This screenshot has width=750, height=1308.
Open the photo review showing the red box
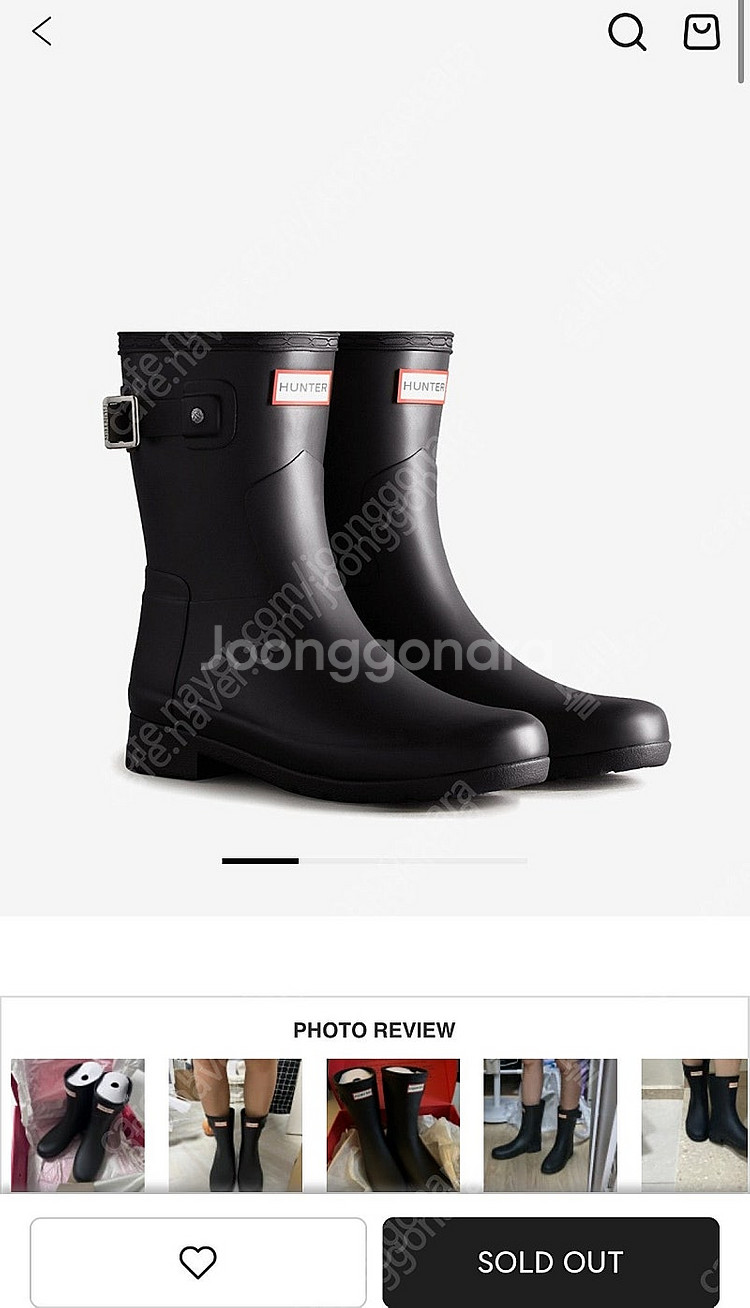click(x=393, y=1125)
